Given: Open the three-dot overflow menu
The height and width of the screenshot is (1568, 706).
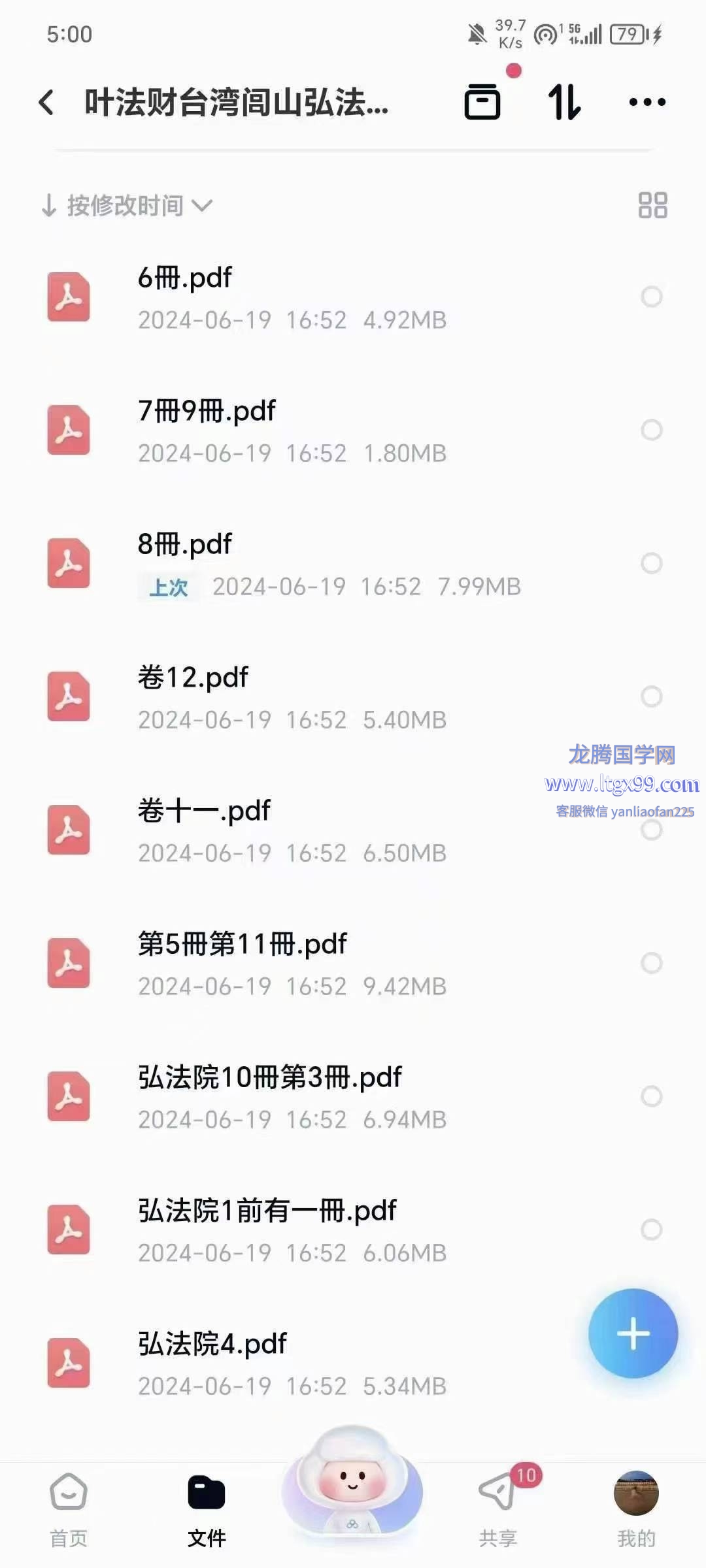Looking at the screenshot, I should click(647, 102).
